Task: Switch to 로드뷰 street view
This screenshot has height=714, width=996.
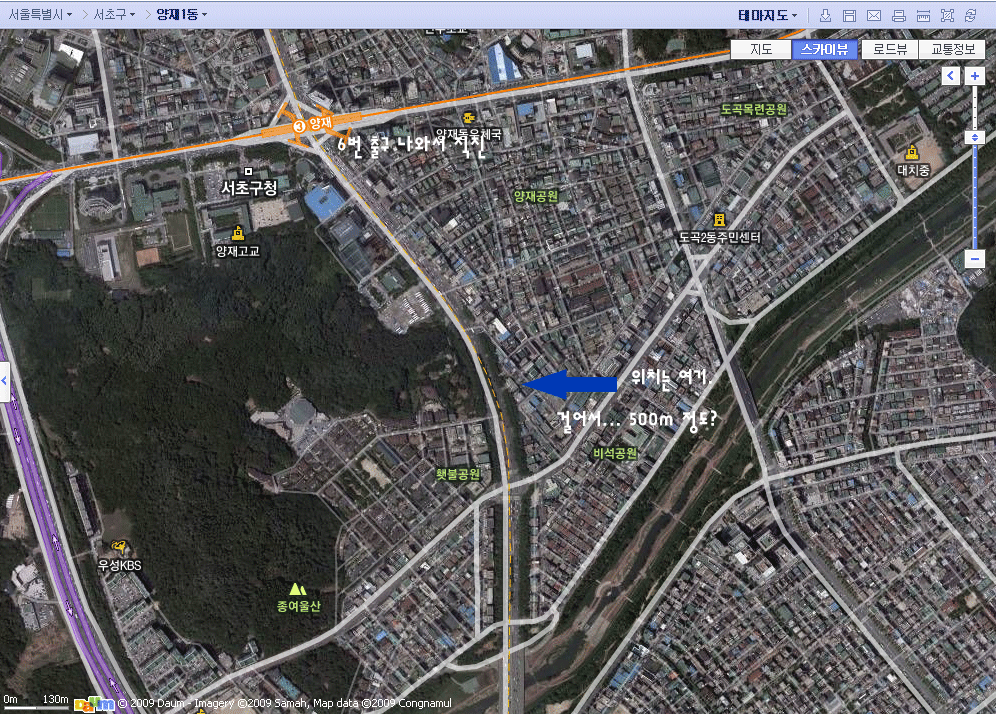Action: (890, 49)
